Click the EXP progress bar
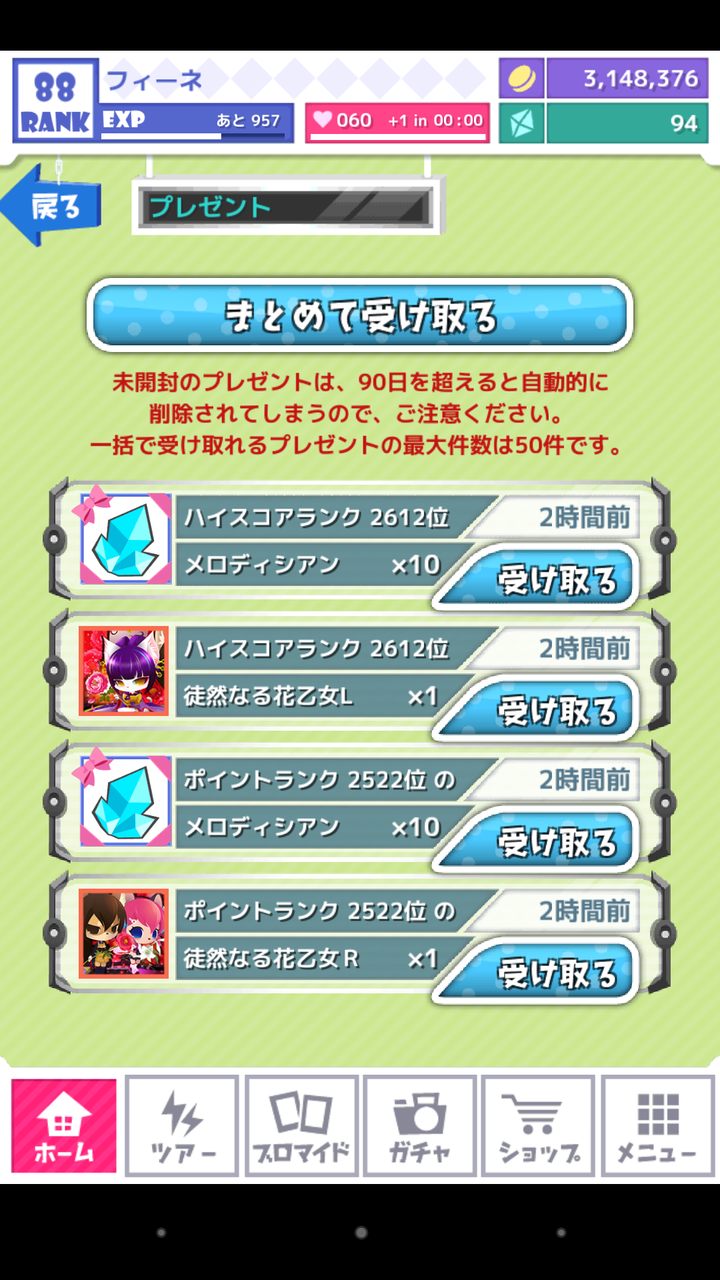The height and width of the screenshot is (1280, 720). pyautogui.click(x=195, y=122)
